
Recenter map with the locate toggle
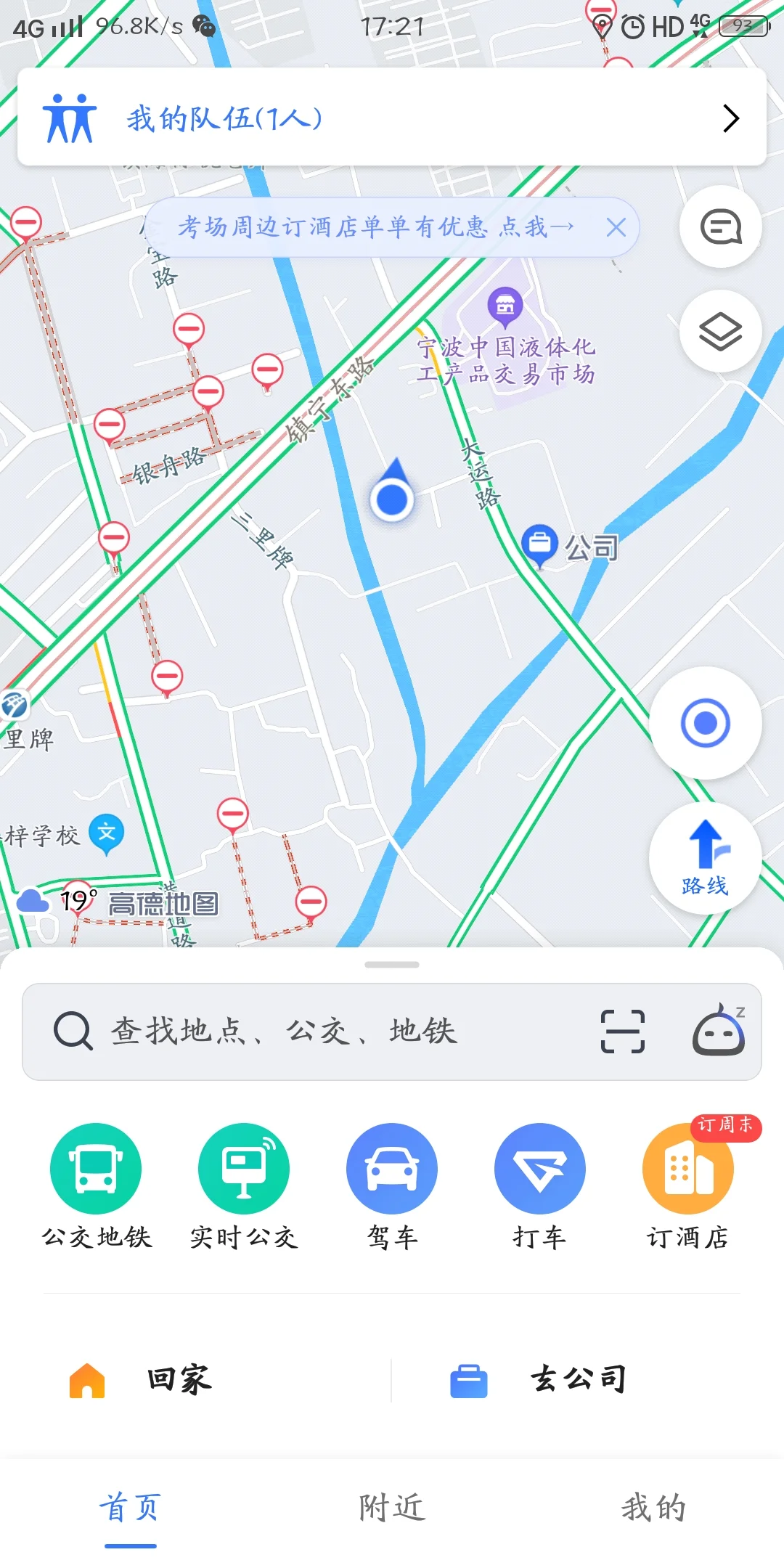705,724
